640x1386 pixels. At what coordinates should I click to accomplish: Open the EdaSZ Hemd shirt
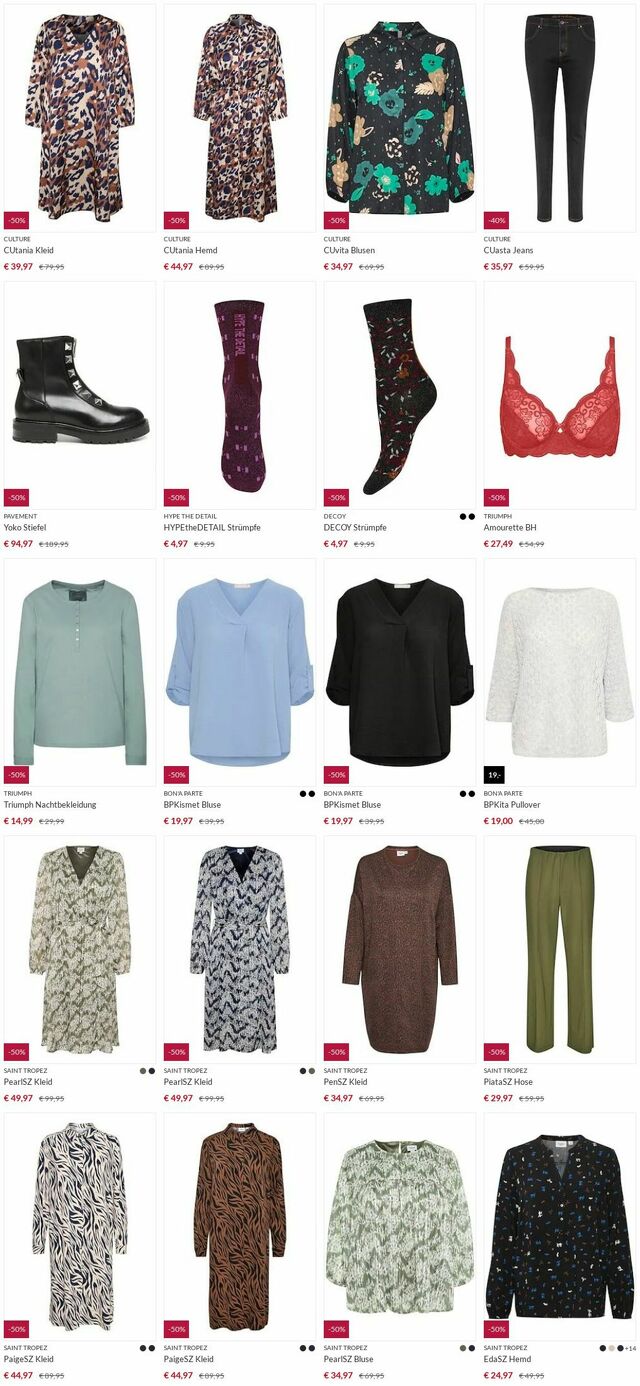560,1226
